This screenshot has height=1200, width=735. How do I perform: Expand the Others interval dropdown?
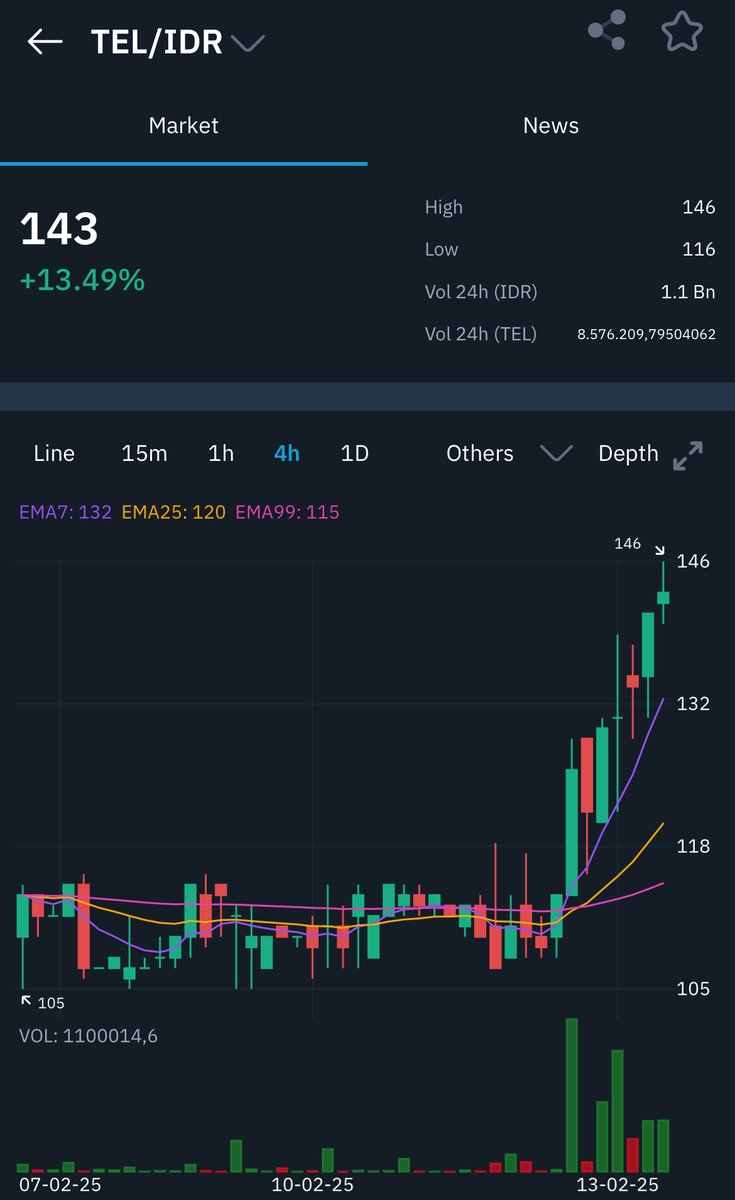coord(509,453)
